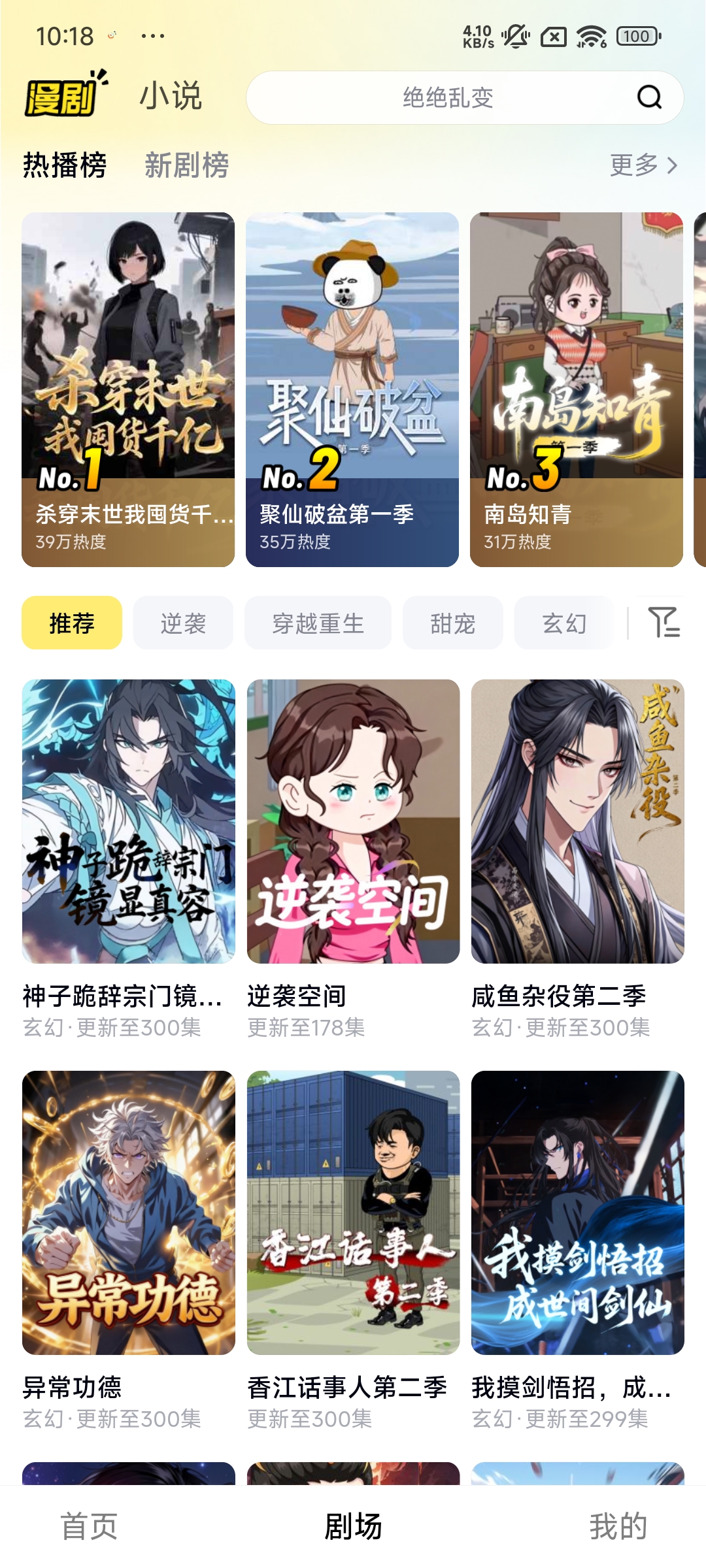Viewport: 706px width, 1568px height.
Task: Switch to the 小说 tab
Action: [171, 97]
